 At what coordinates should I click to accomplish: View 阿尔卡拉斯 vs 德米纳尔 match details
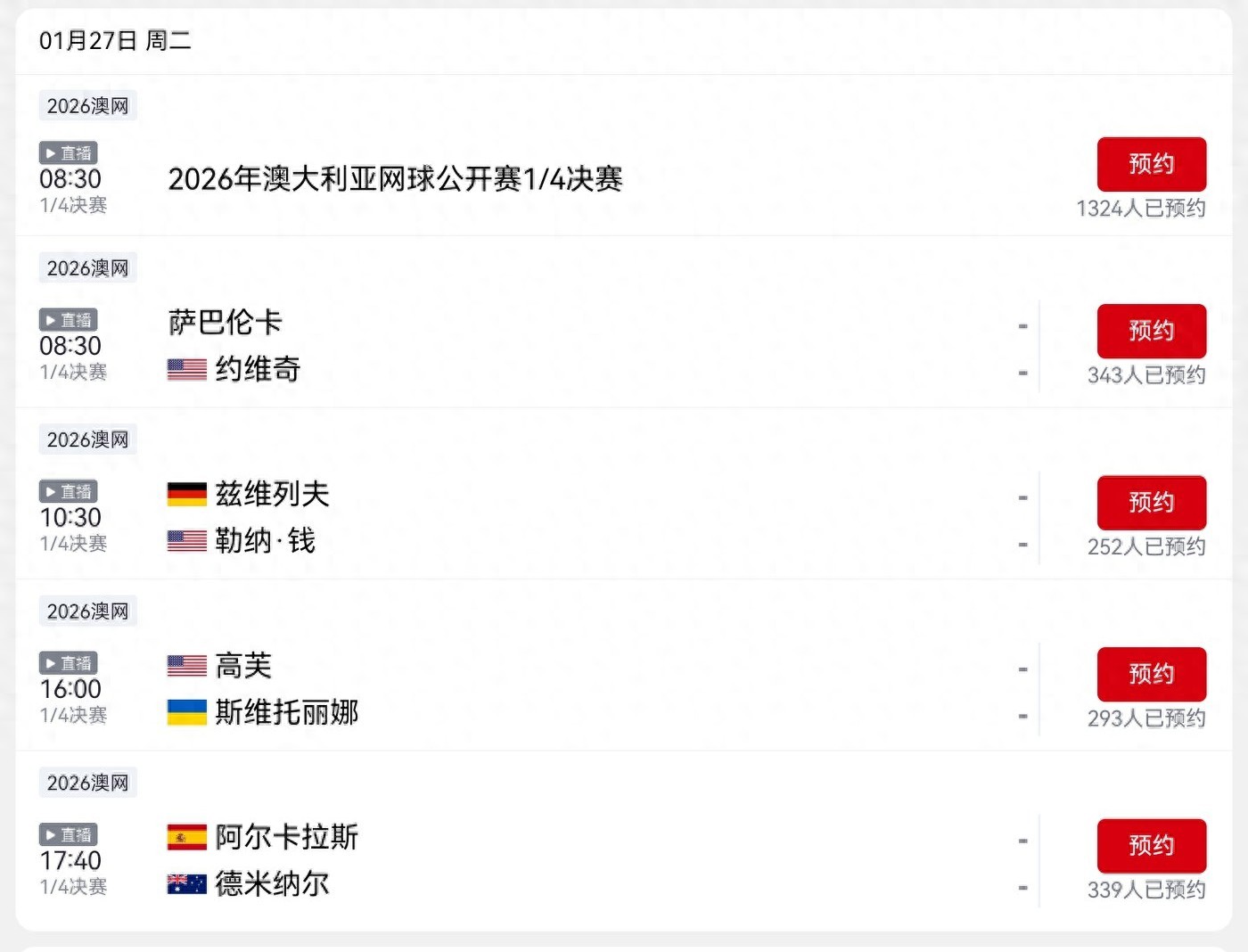pos(535,860)
